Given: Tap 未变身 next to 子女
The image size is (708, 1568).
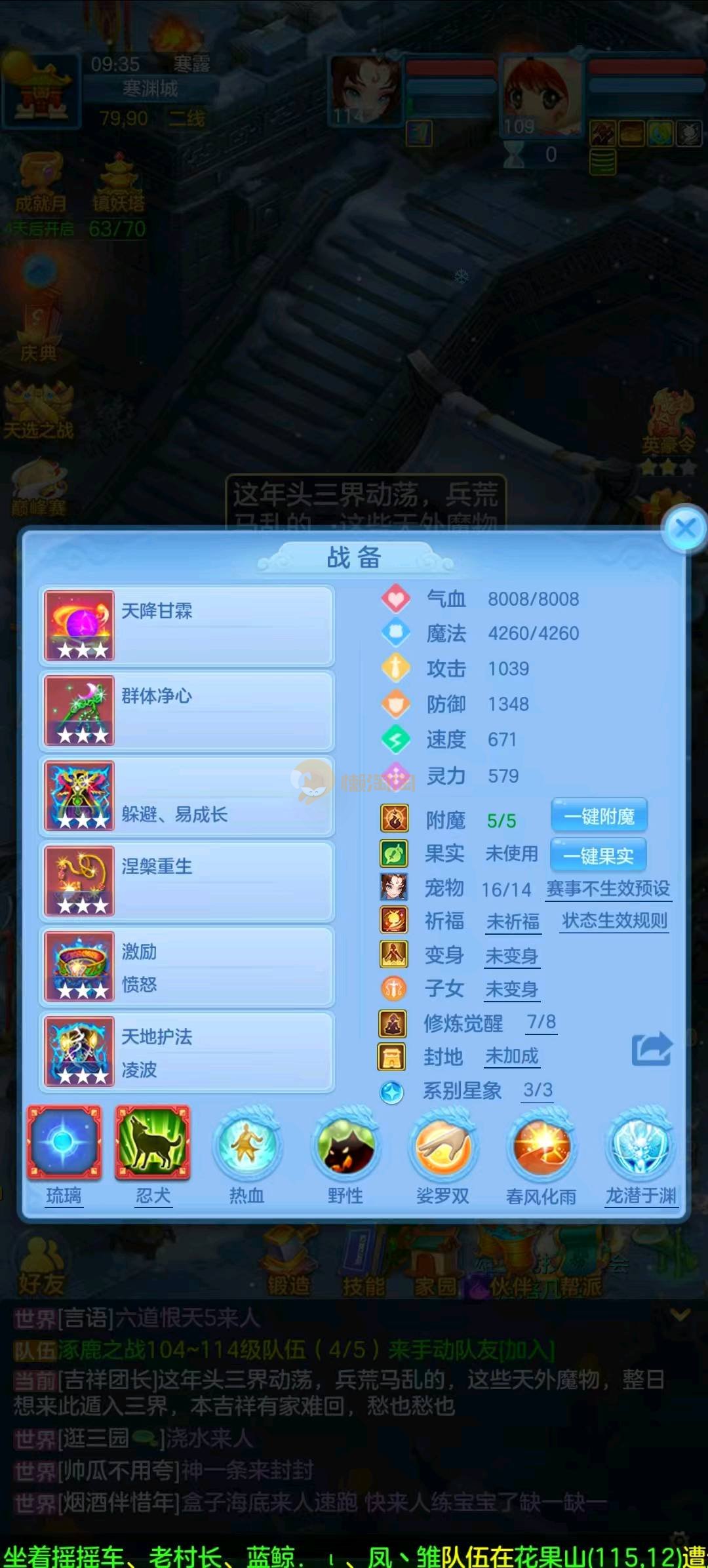Looking at the screenshot, I should pyautogui.click(x=512, y=989).
